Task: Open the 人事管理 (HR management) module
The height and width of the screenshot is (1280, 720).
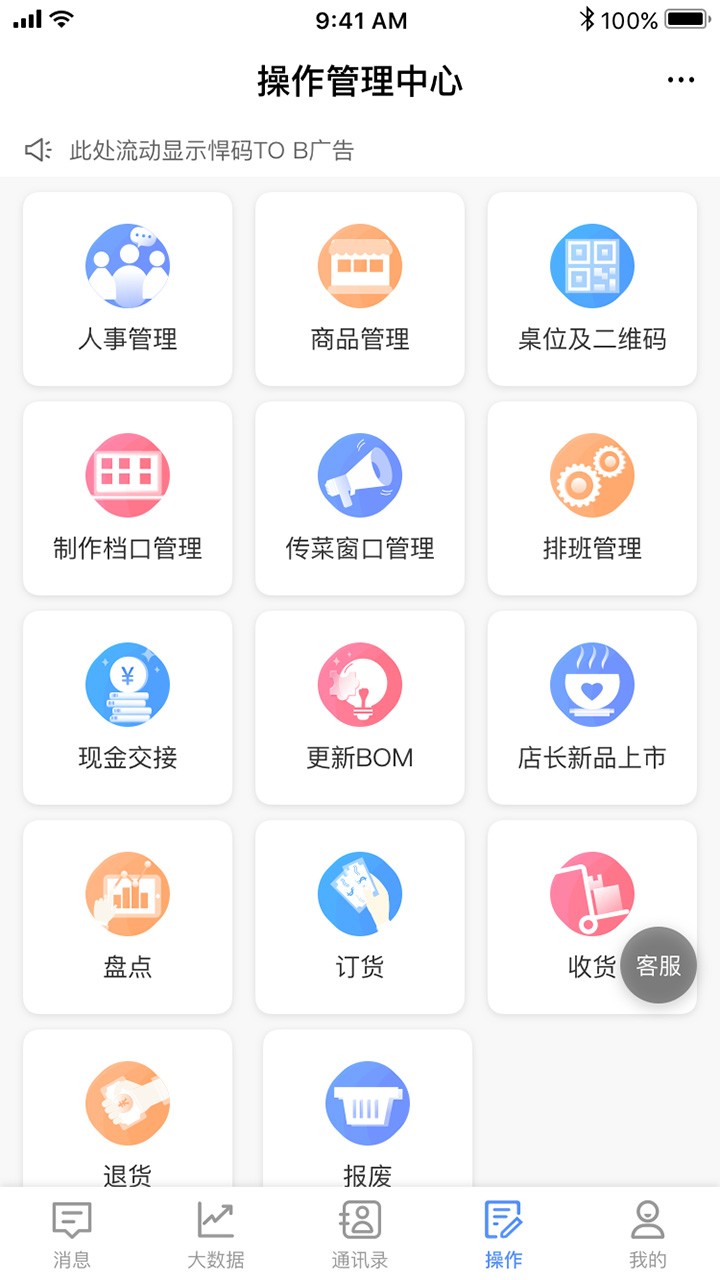Action: [127, 290]
